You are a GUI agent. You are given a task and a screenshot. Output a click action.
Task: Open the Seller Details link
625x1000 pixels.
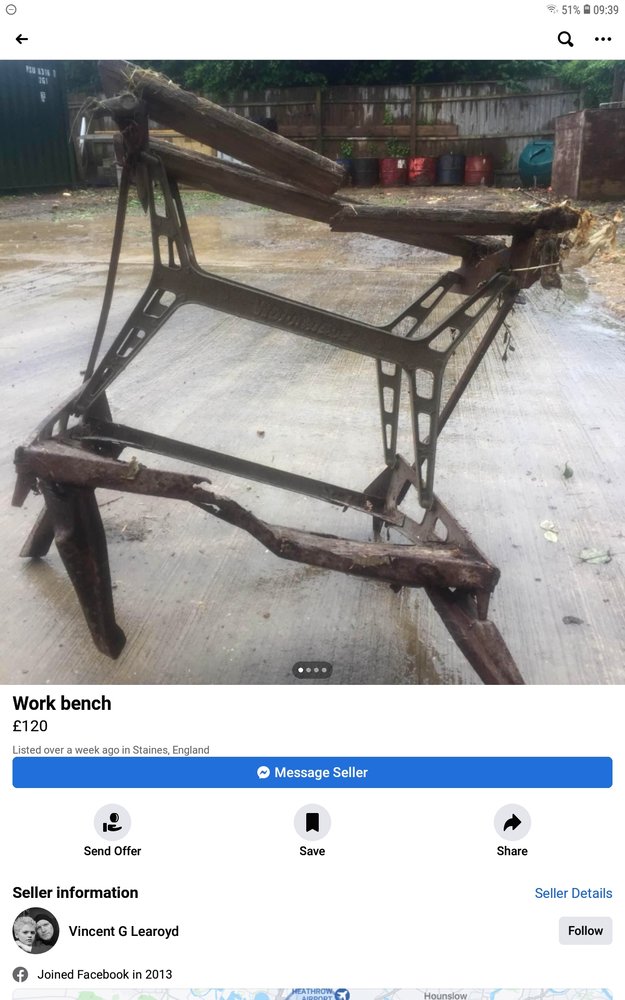coord(573,893)
